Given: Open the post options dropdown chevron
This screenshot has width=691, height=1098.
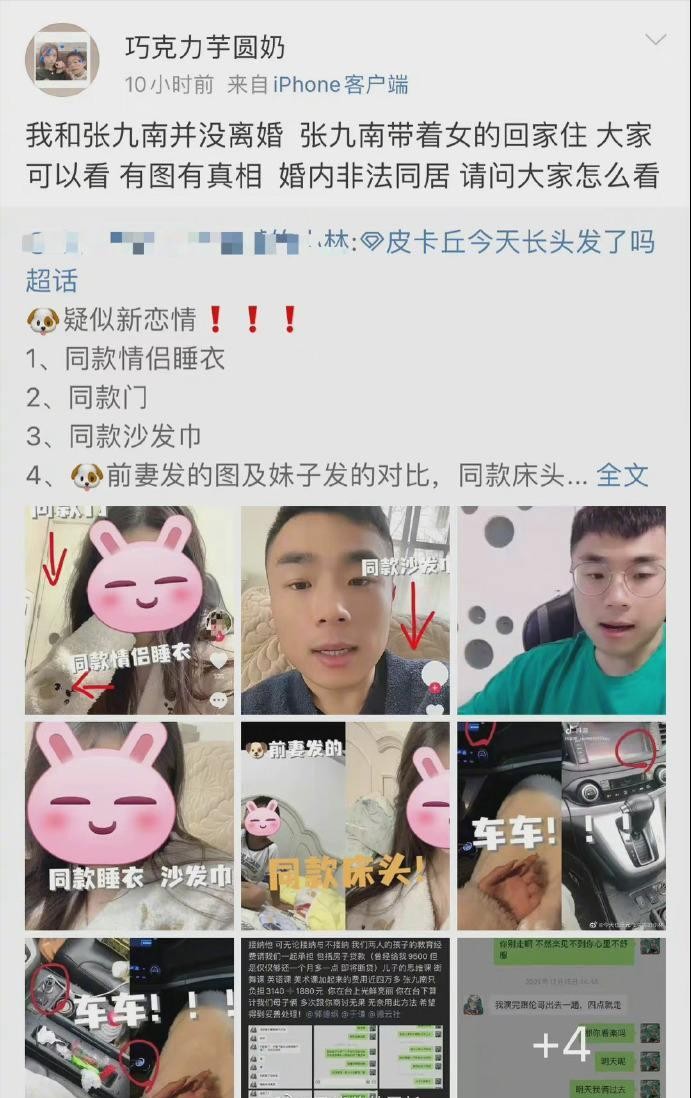Looking at the screenshot, I should [x=655, y=41].
